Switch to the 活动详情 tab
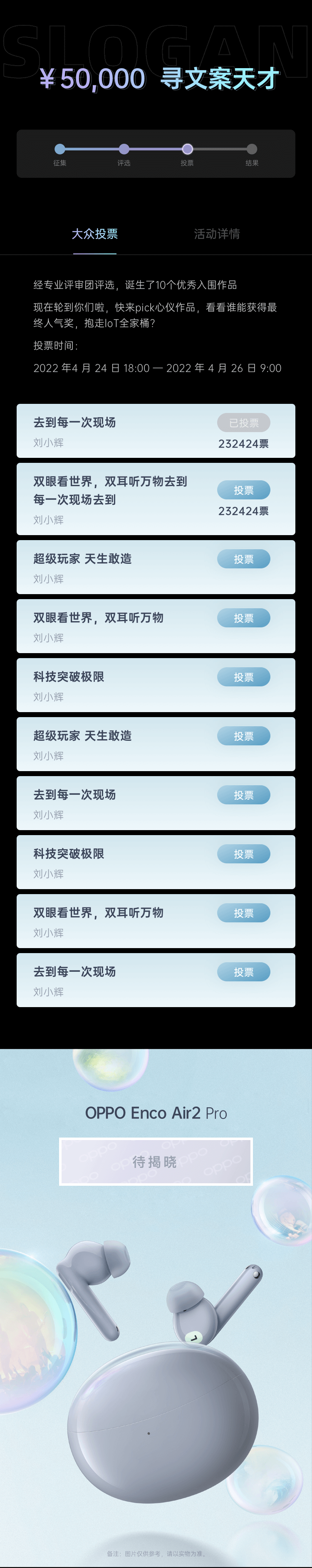This screenshot has height=1568, width=312. point(216,234)
